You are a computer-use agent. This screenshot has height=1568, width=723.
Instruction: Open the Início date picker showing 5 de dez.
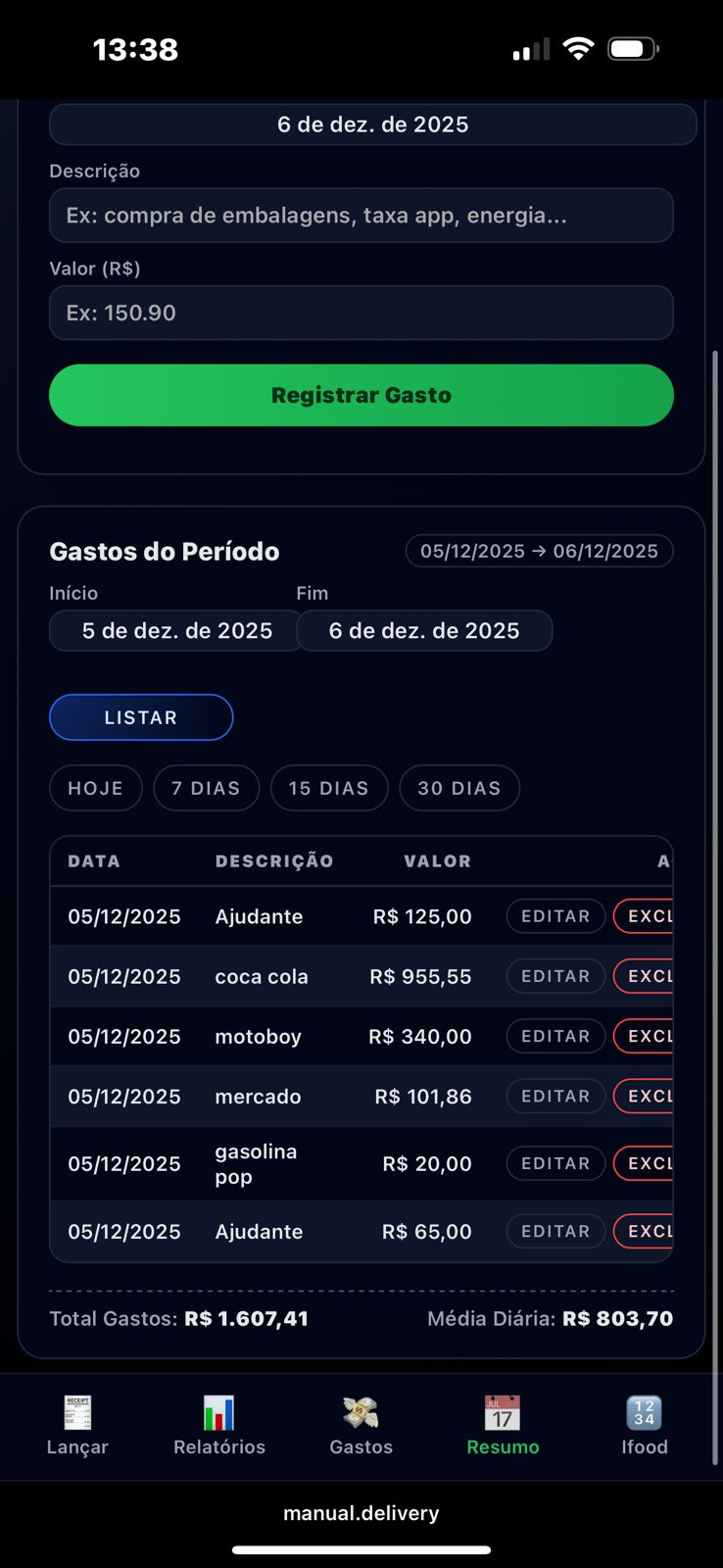pos(174,630)
